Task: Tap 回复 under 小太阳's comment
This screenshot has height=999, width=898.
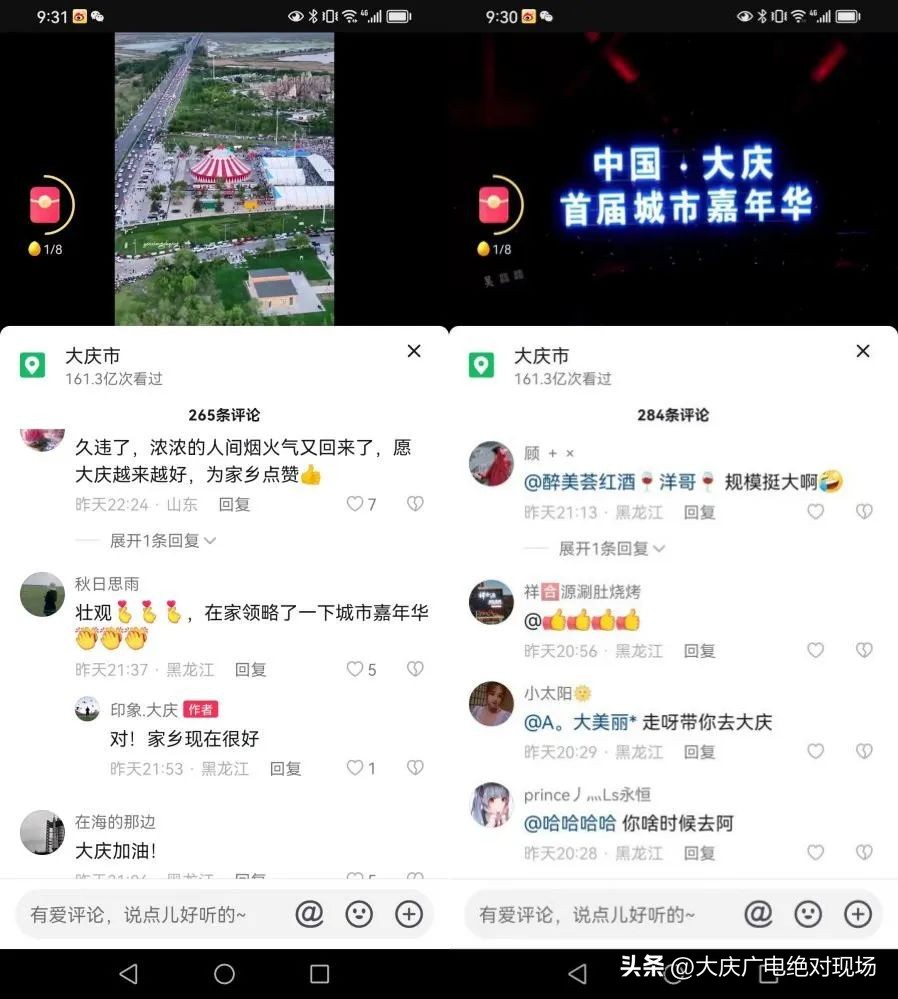Action: point(698,751)
